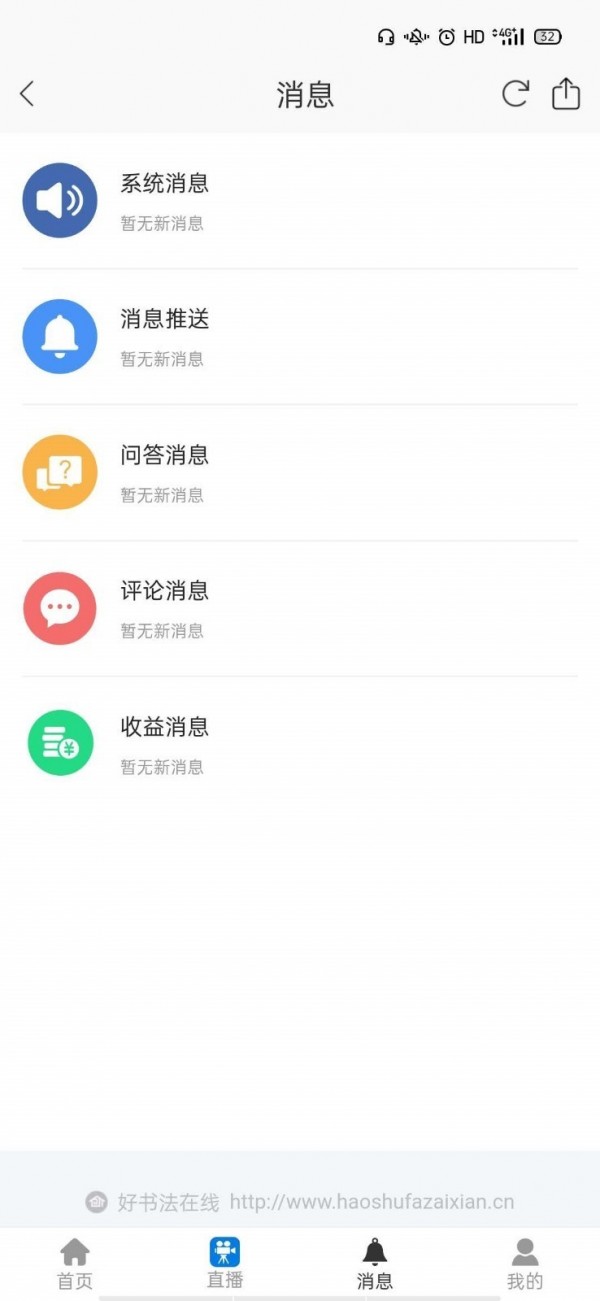Switch to the 直播 live tab
This screenshot has width=600, height=1301.
pos(225,1264)
